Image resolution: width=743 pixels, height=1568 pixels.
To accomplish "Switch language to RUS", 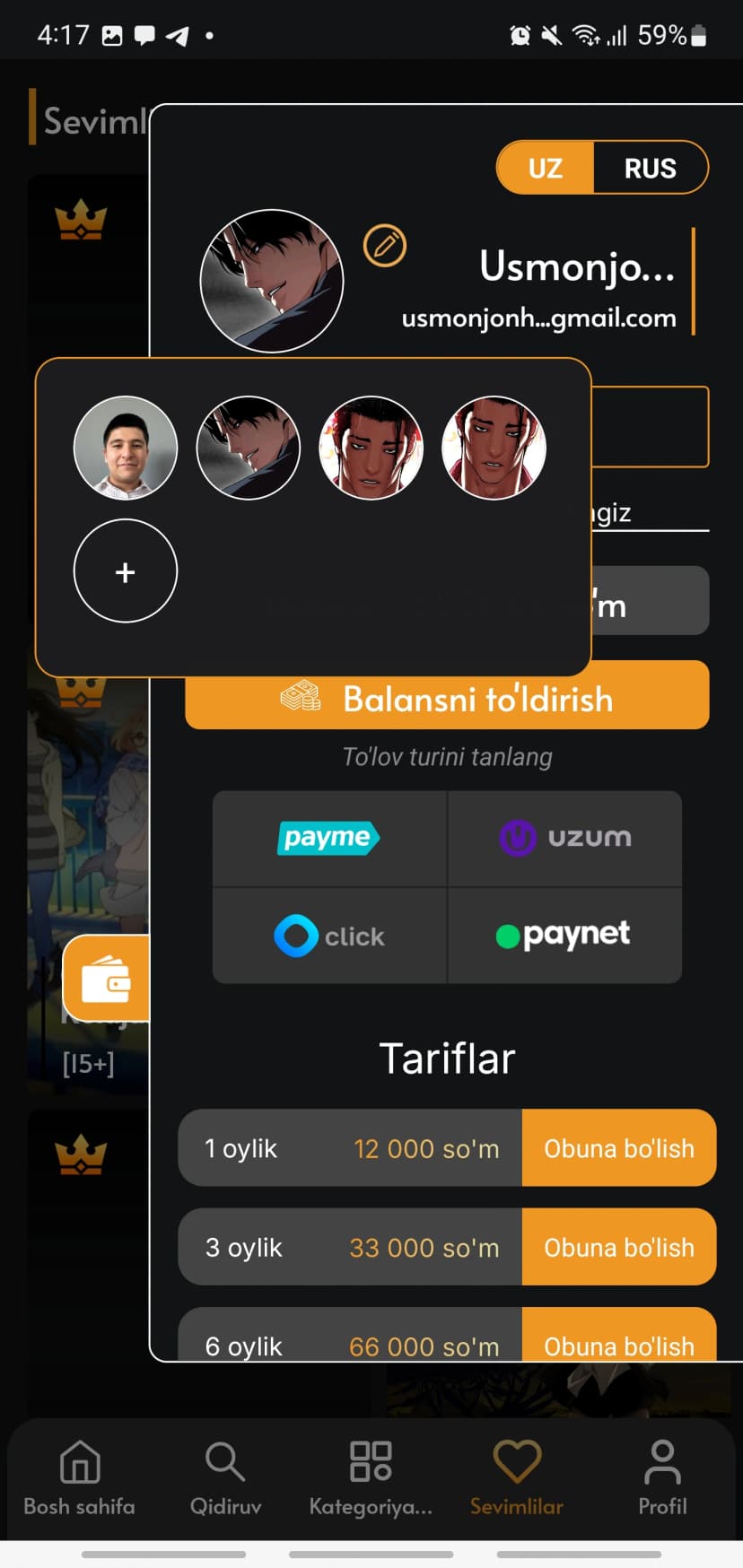I will [x=650, y=168].
